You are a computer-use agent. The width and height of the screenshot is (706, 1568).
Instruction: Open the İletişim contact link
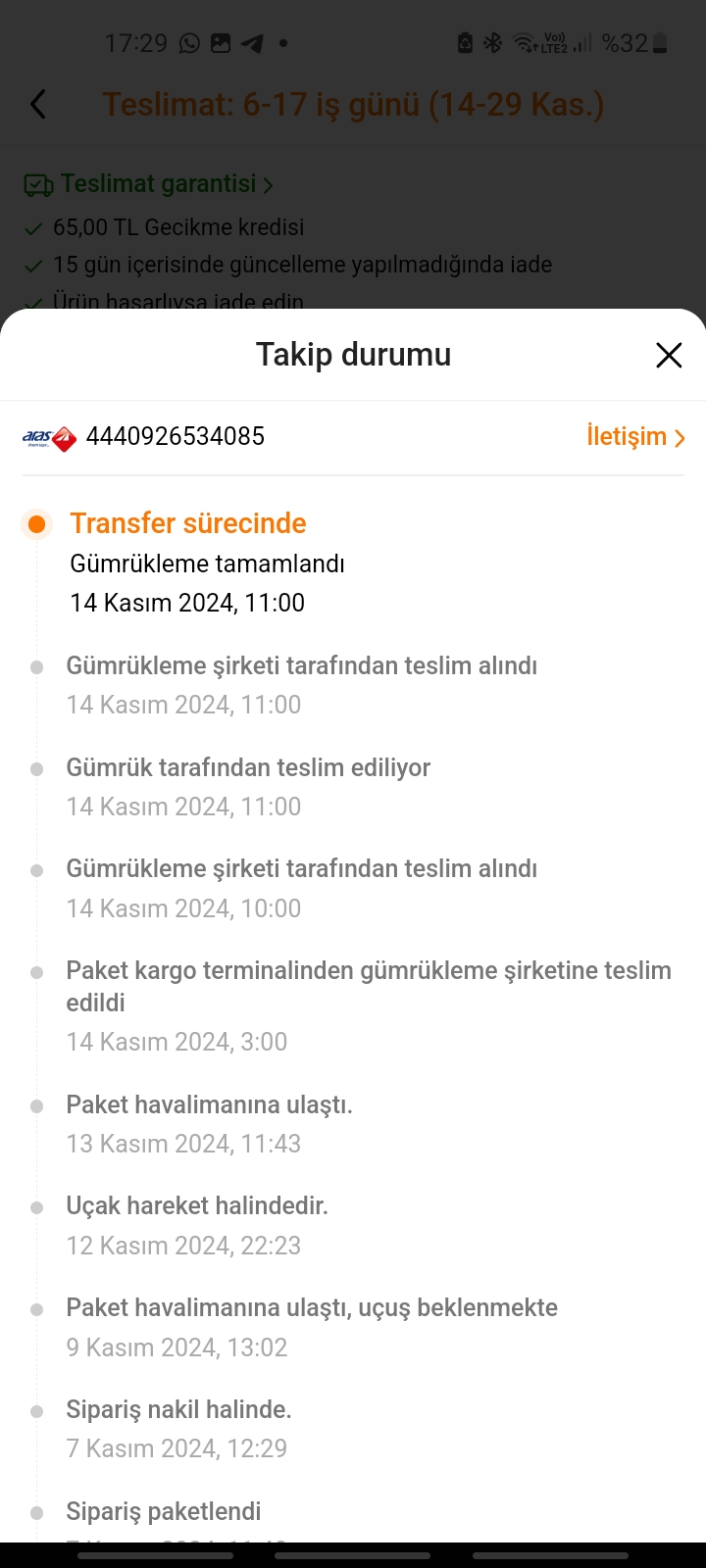pyautogui.click(x=634, y=436)
